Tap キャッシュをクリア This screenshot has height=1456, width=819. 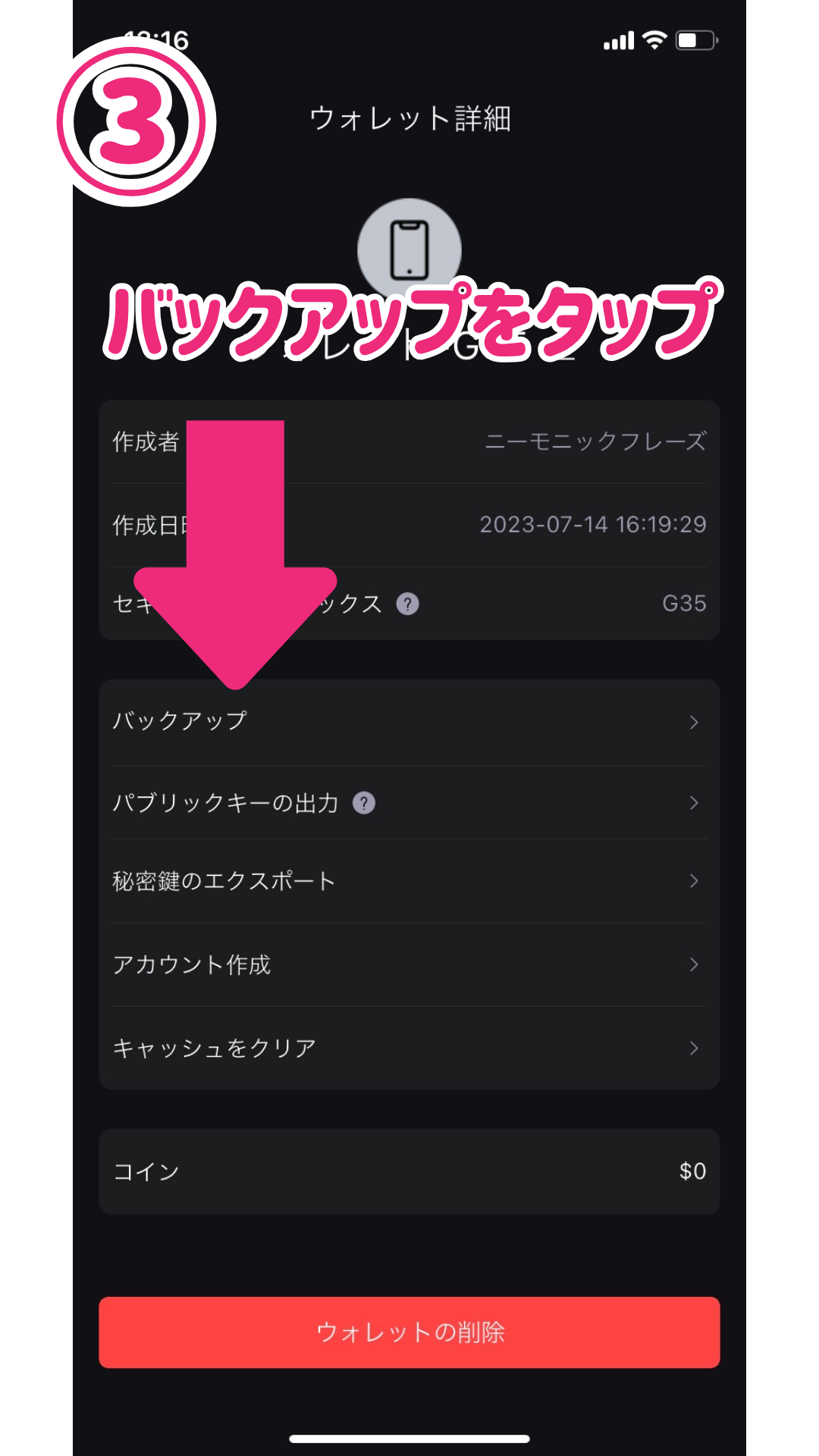coord(409,1048)
